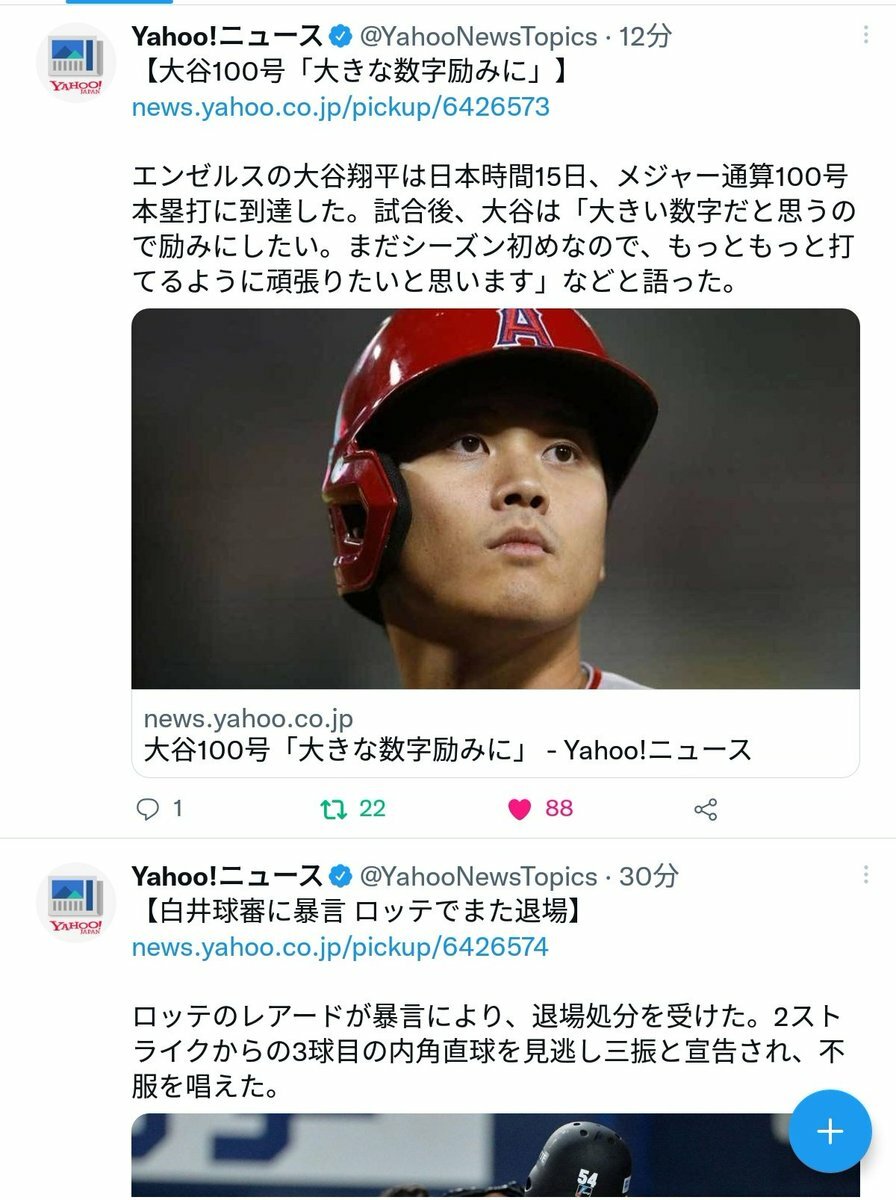Reply to the 大谷100号 tweet

point(148,809)
